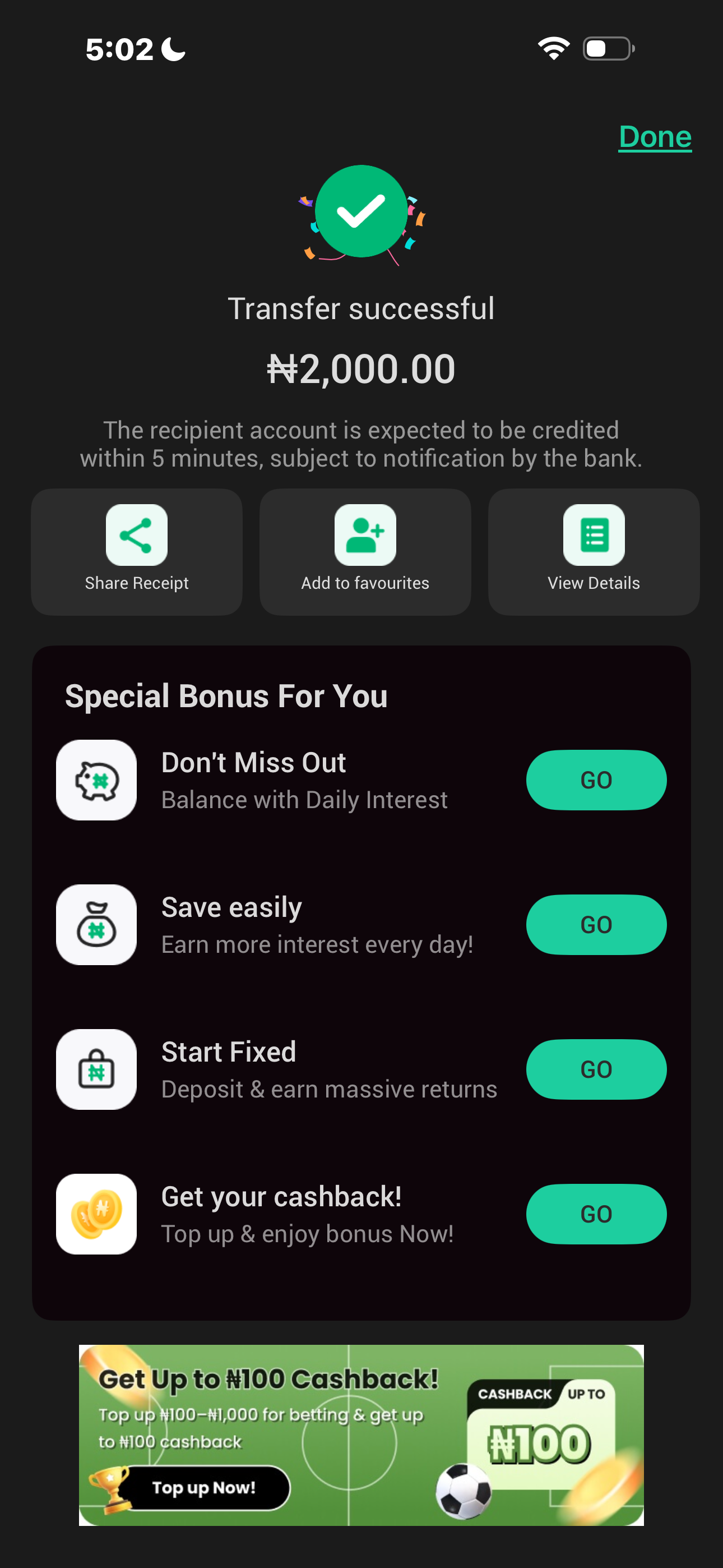
Task: Add recipient to favourites
Action: 364,550
